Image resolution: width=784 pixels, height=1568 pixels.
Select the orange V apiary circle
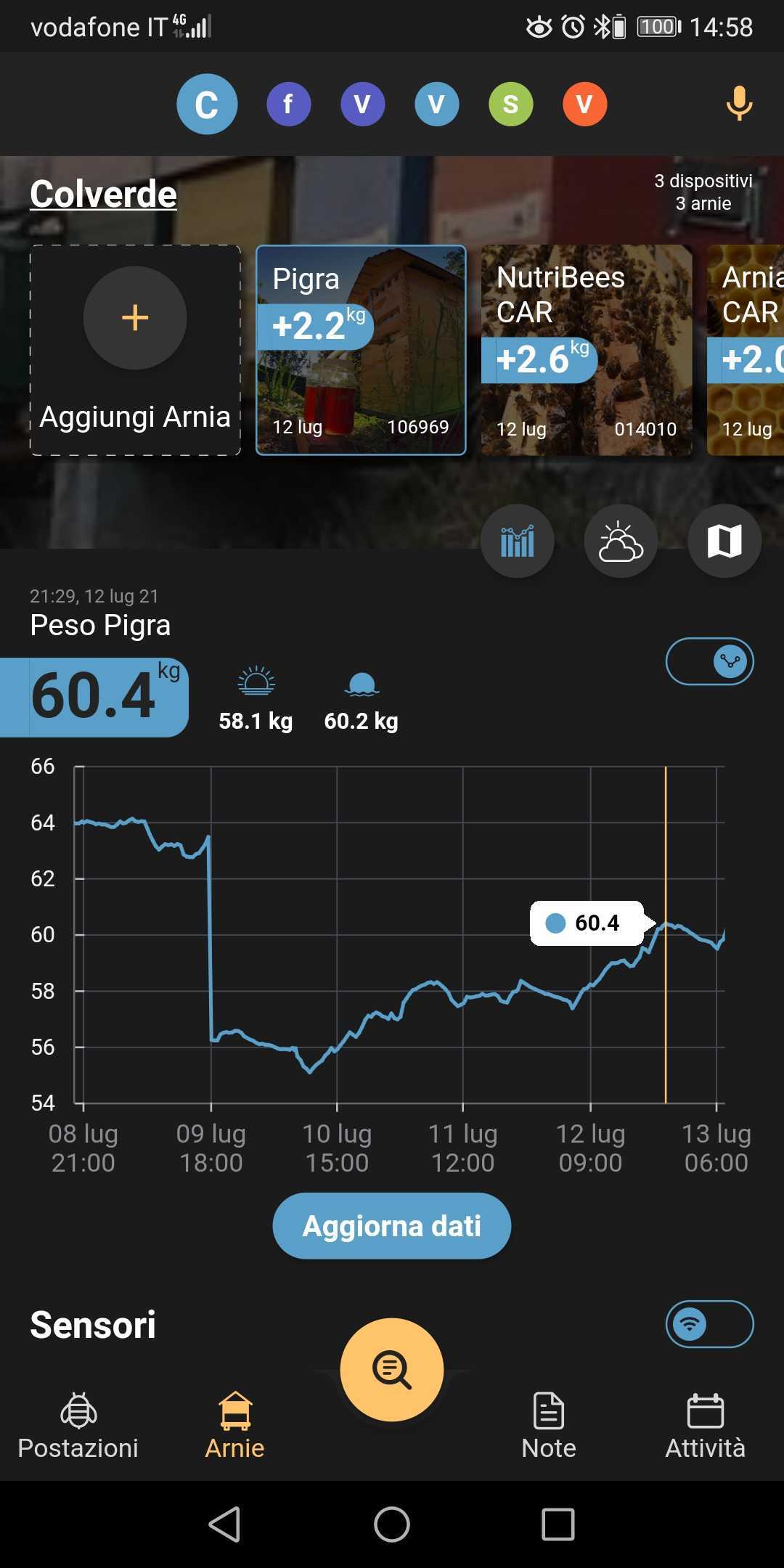point(584,104)
